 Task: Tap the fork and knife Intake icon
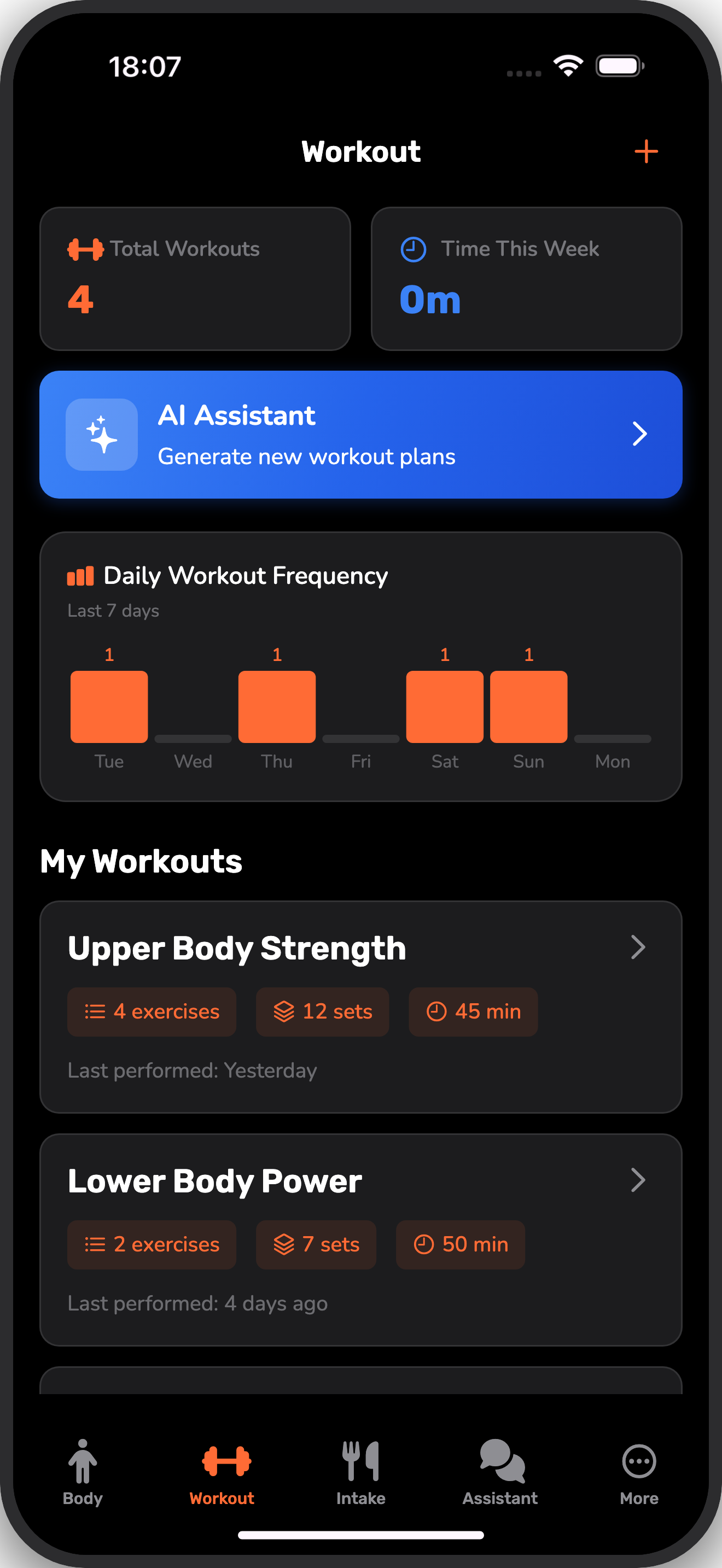[x=360, y=1462]
